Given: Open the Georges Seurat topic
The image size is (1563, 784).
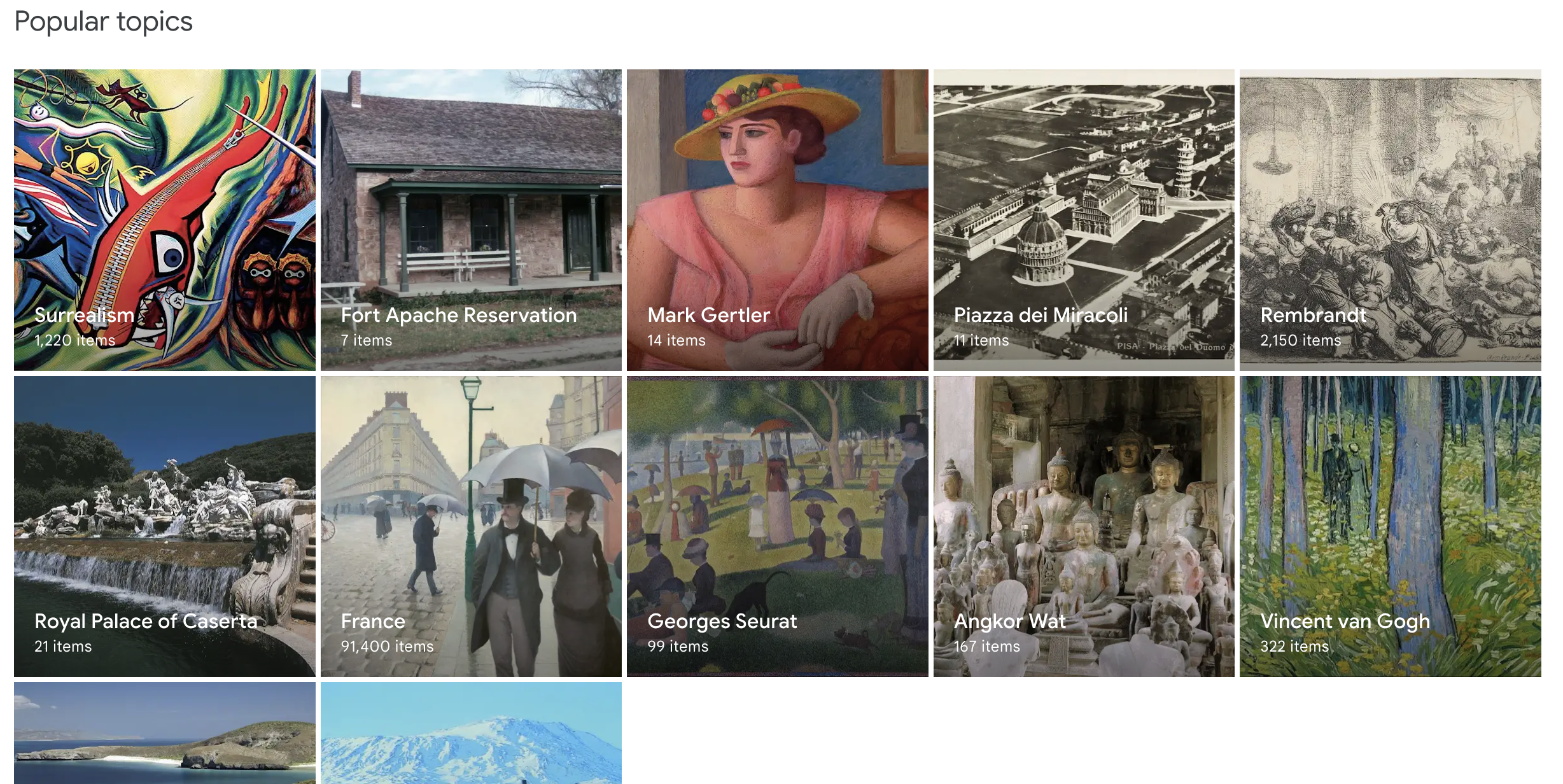Looking at the screenshot, I should [777, 526].
